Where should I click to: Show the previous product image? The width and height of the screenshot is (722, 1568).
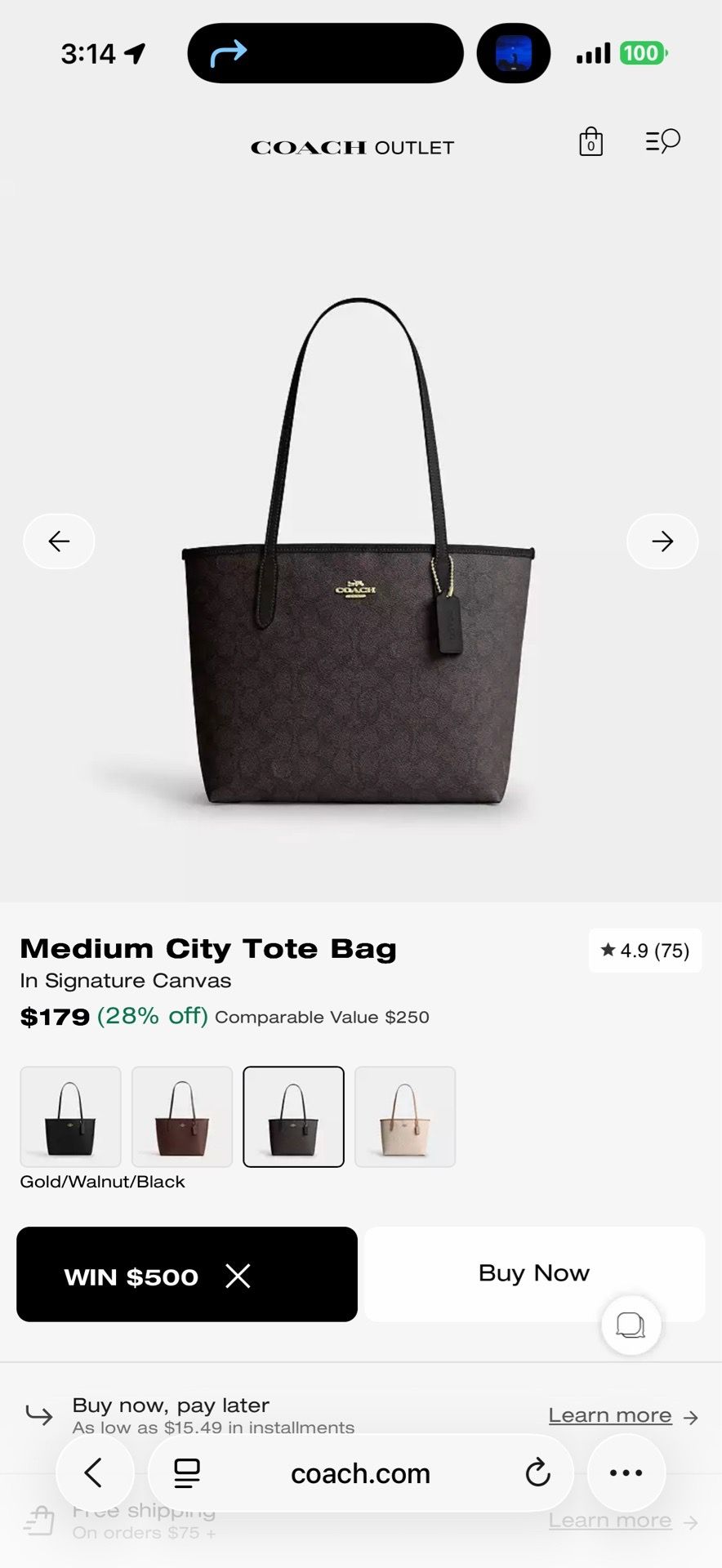tap(59, 541)
